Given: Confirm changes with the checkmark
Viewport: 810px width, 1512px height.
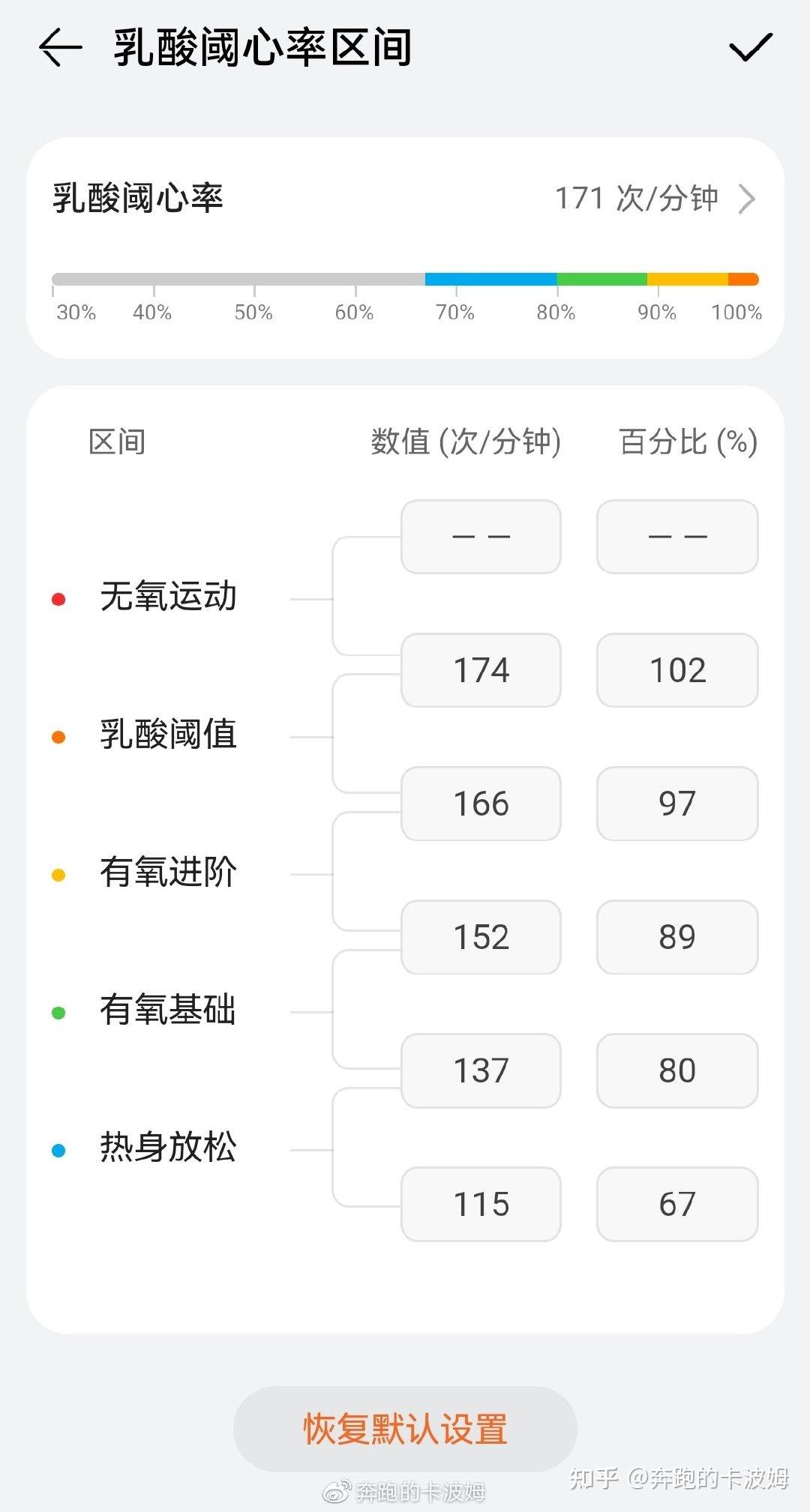Looking at the screenshot, I should pyautogui.click(x=750, y=48).
